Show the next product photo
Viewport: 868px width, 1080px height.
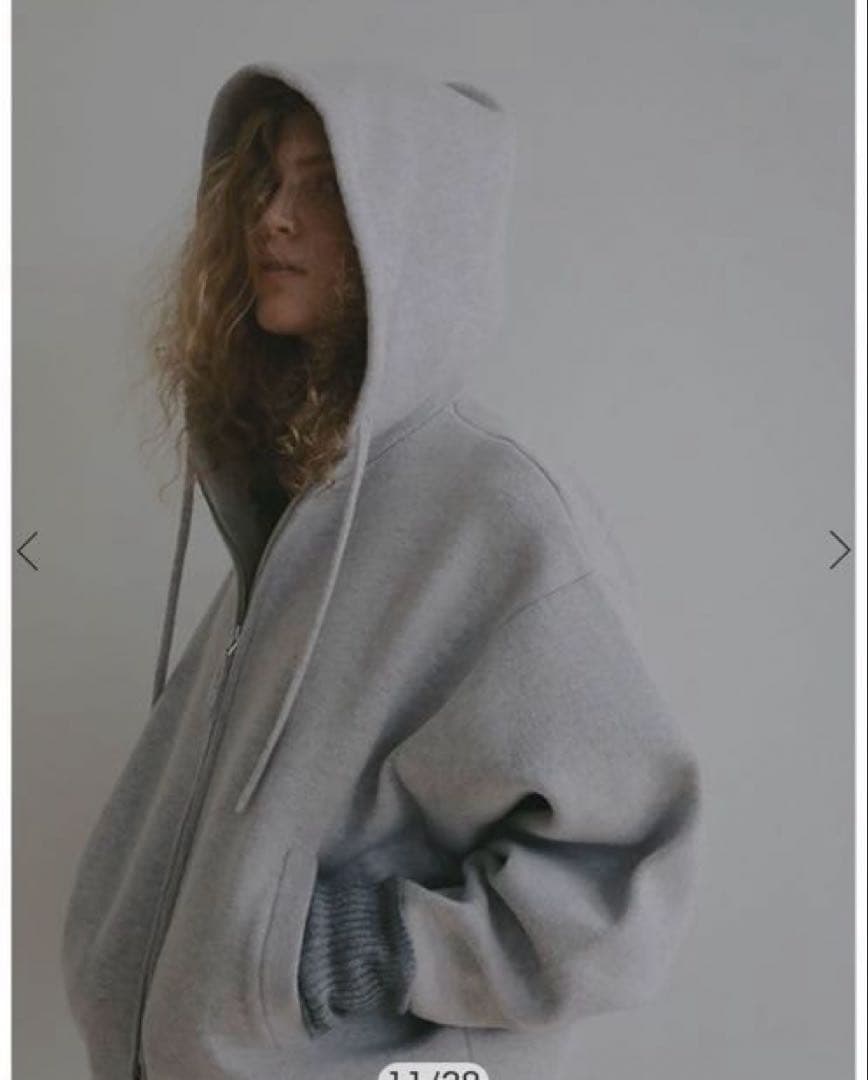839,550
